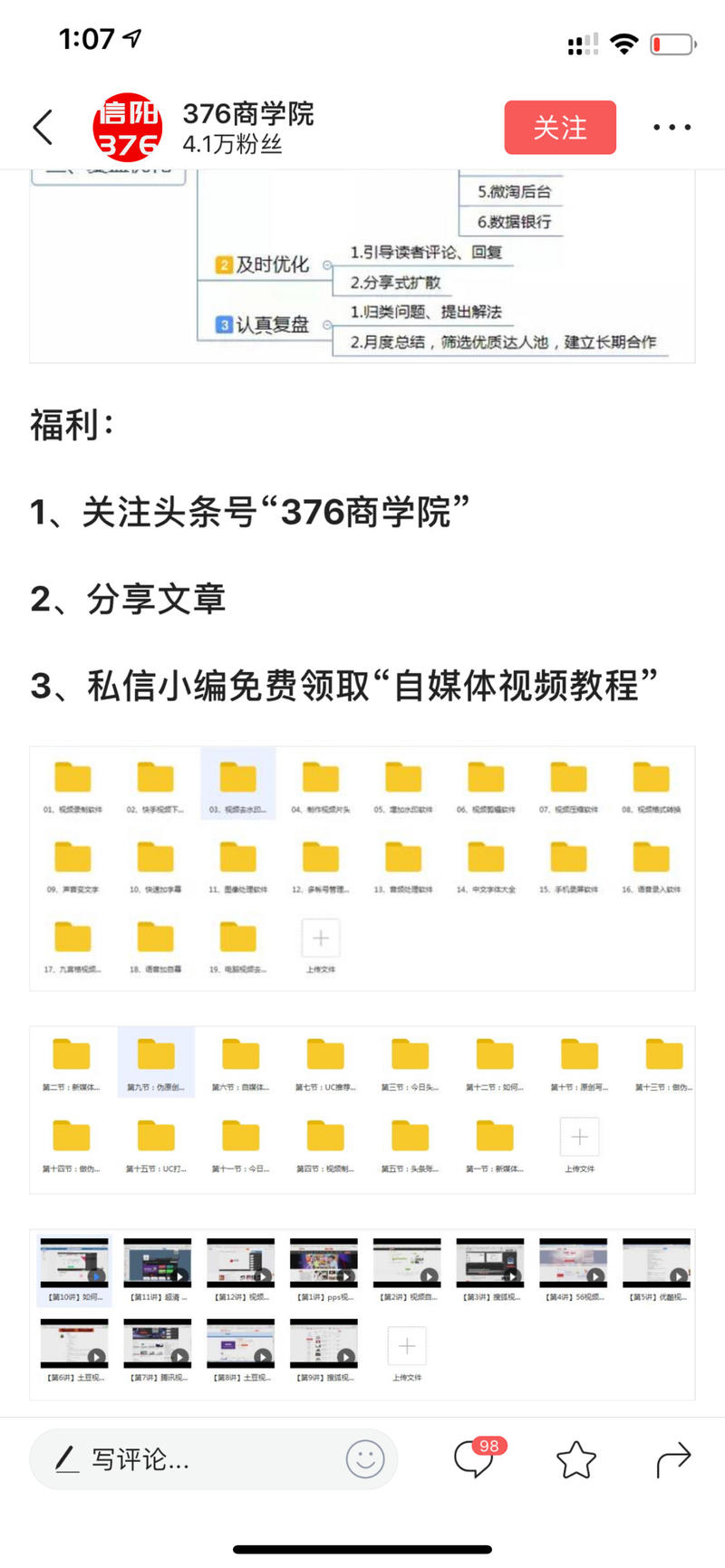Open the emoji picker in the comment bar
Screen dimensions: 725x1568
click(364, 1459)
